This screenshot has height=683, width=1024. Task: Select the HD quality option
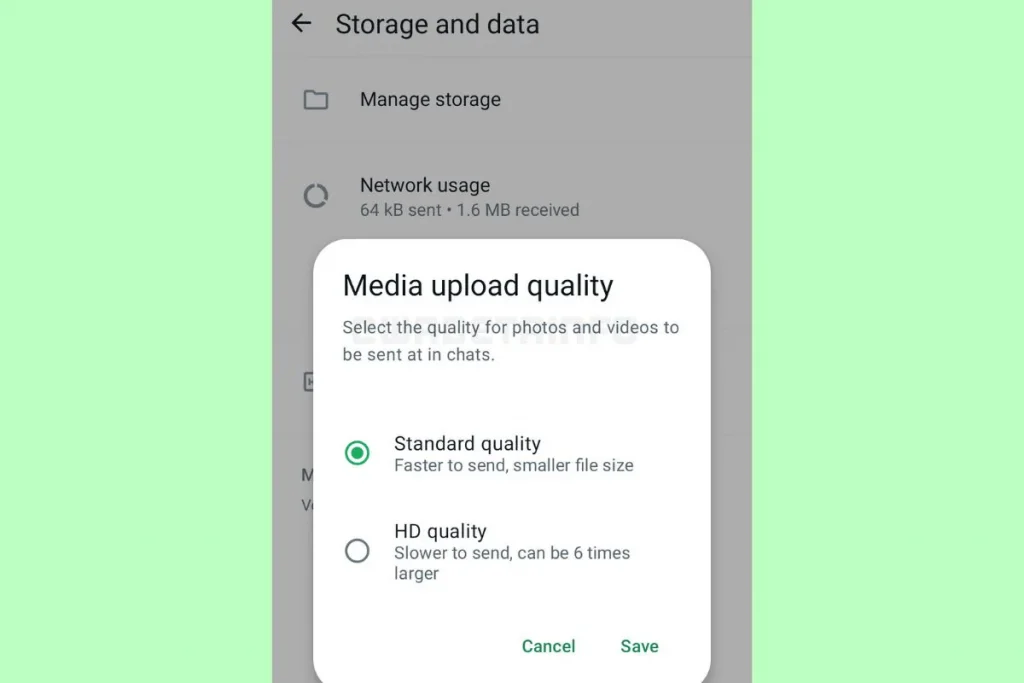pyautogui.click(x=357, y=551)
